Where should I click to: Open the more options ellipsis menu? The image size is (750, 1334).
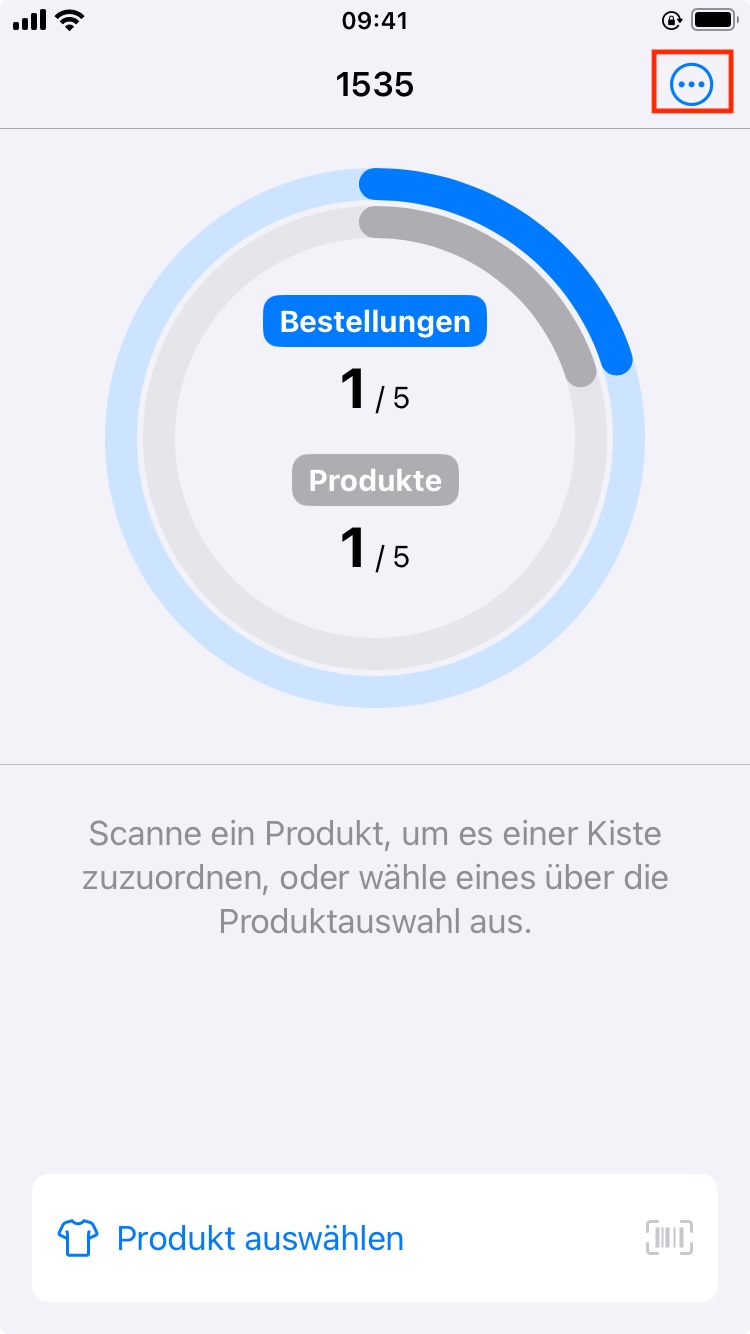point(692,86)
